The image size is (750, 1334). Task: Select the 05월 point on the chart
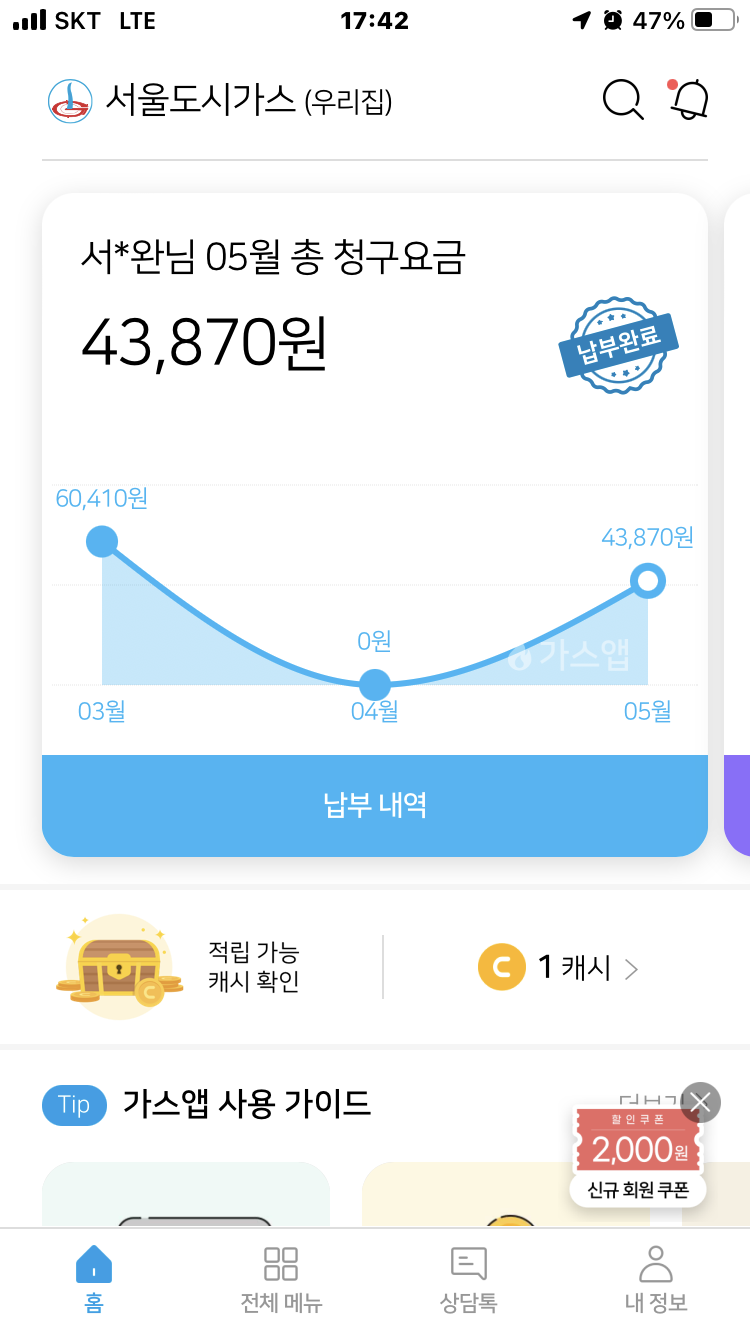pyautogui.click(x=648, y=580)
